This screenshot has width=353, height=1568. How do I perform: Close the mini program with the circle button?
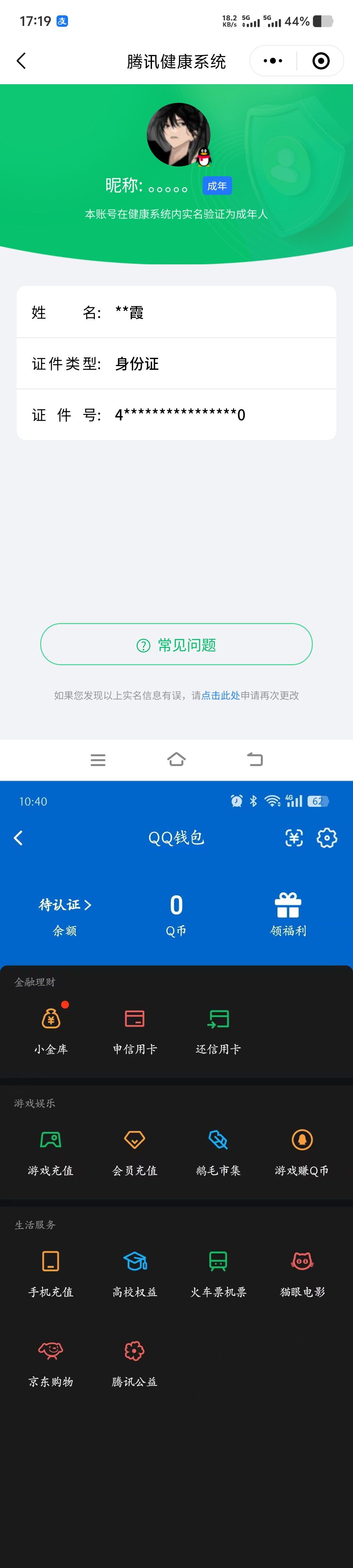(x=321, y=61)
